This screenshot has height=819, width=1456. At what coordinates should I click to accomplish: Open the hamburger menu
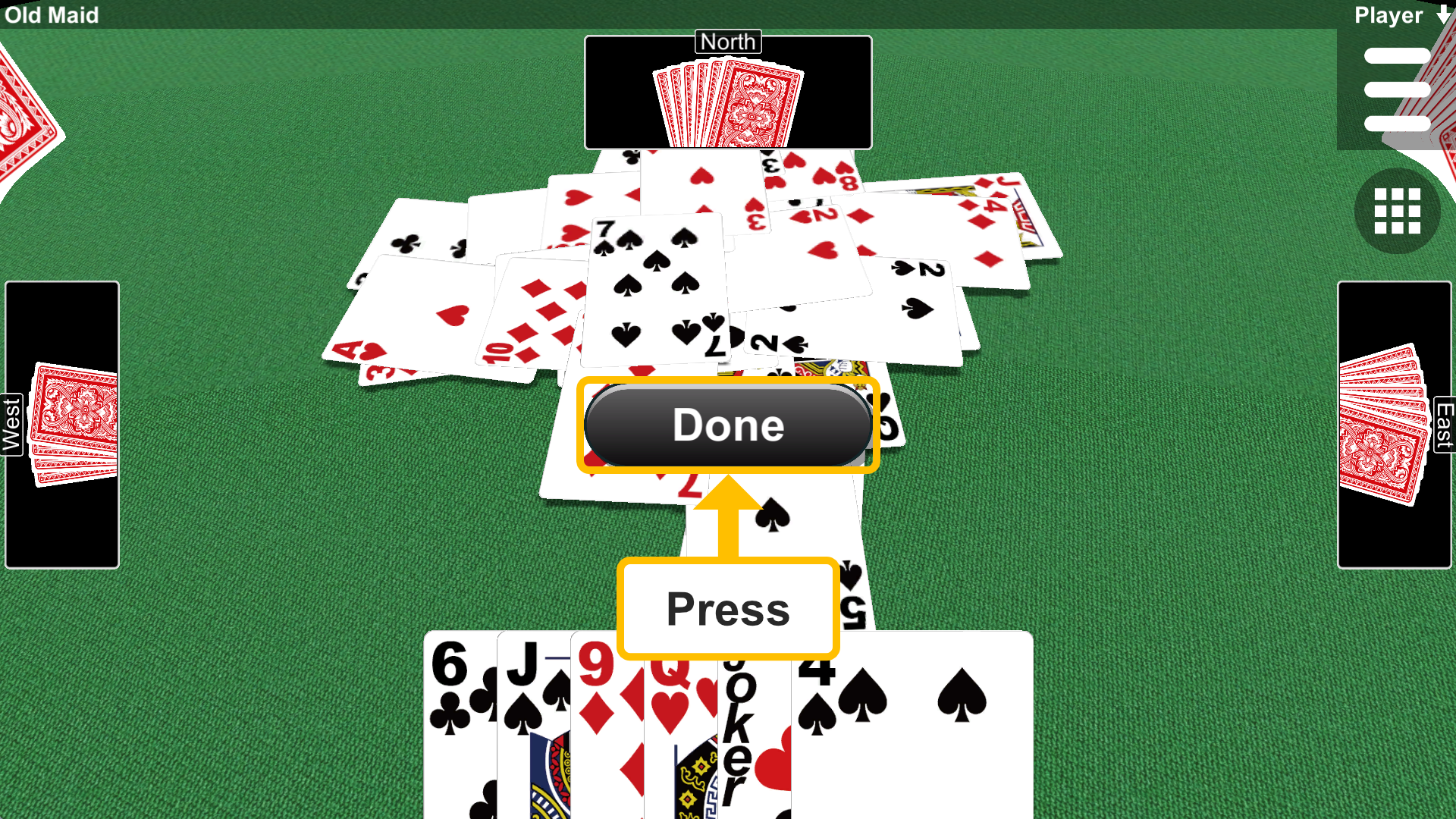[x=1396, y=89]
